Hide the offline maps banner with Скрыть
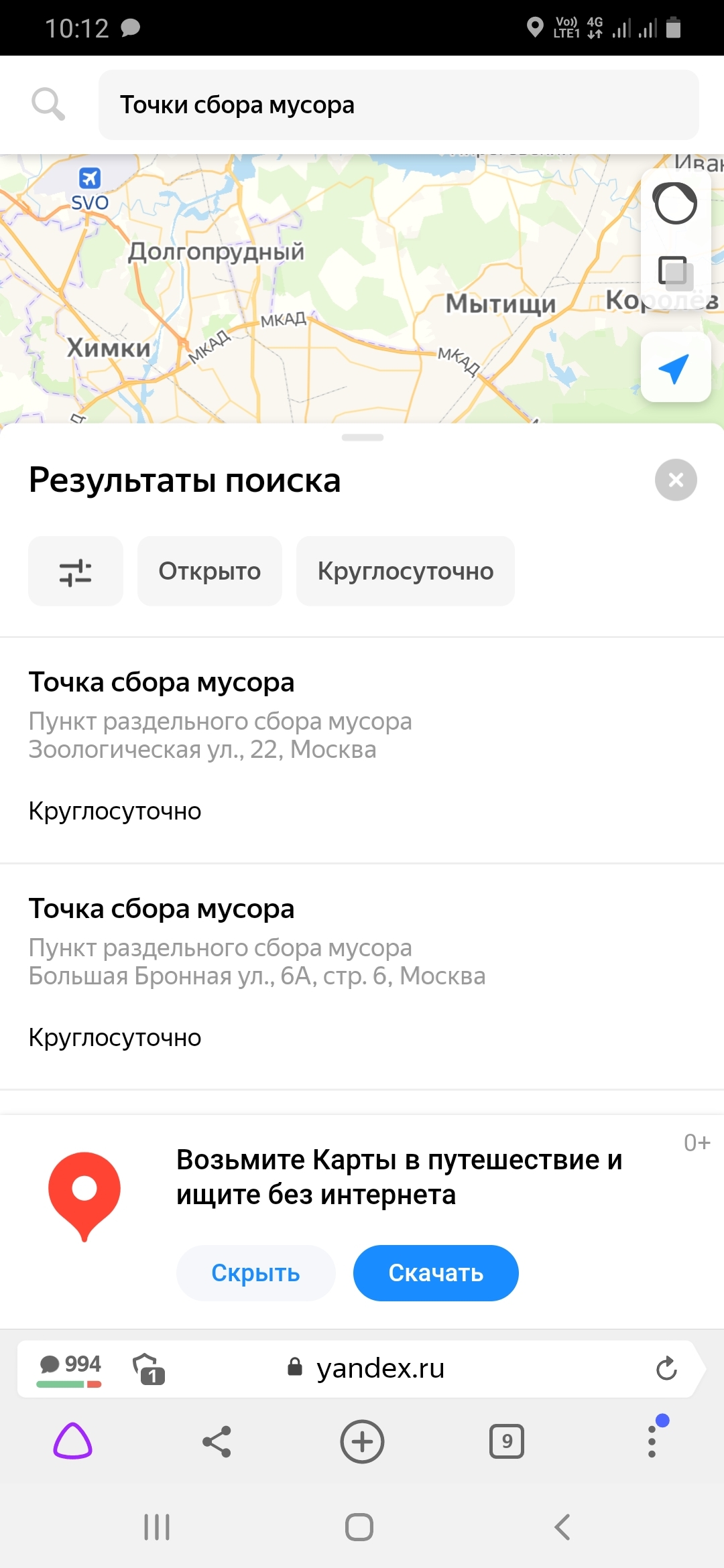This screenshot has width=724, height=1568. (255, 1273)
